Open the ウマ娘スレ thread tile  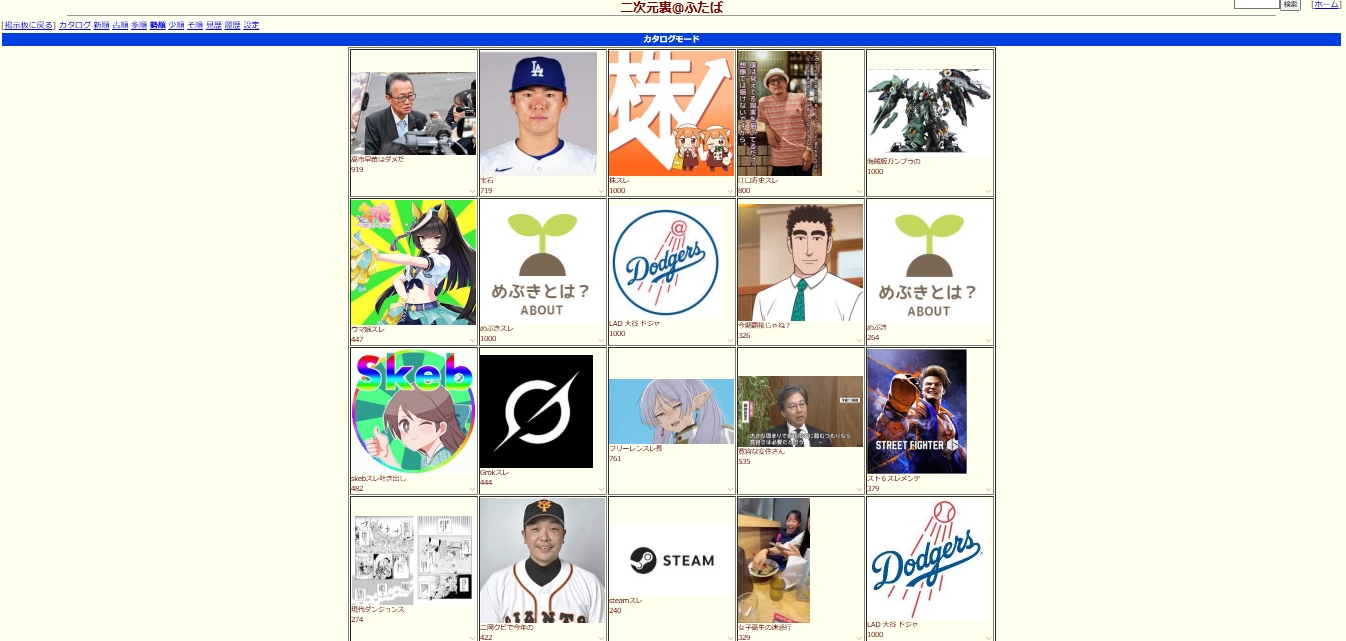[x=413, y=262]
